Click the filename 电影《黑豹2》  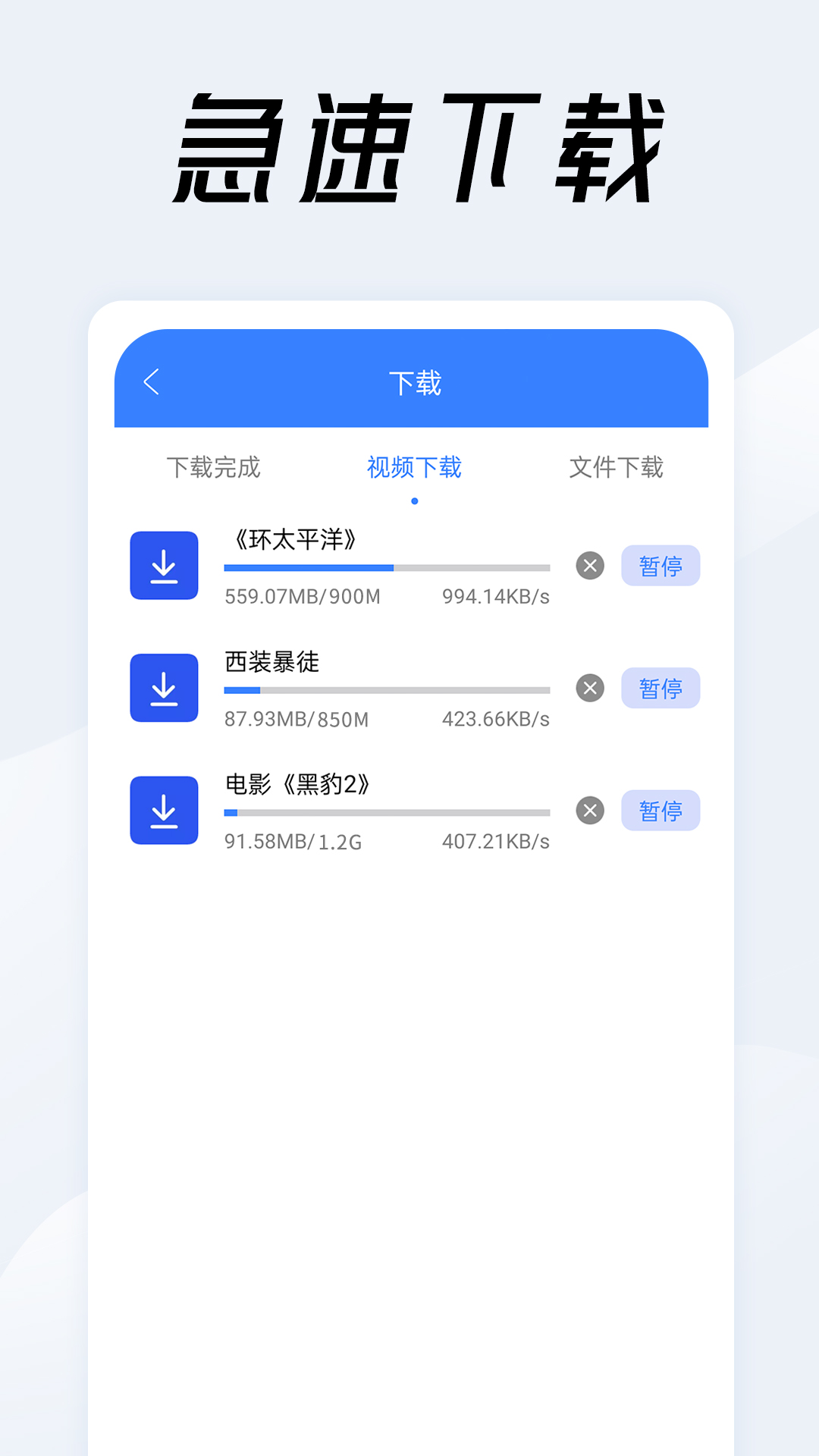click(x=297, y=786)
